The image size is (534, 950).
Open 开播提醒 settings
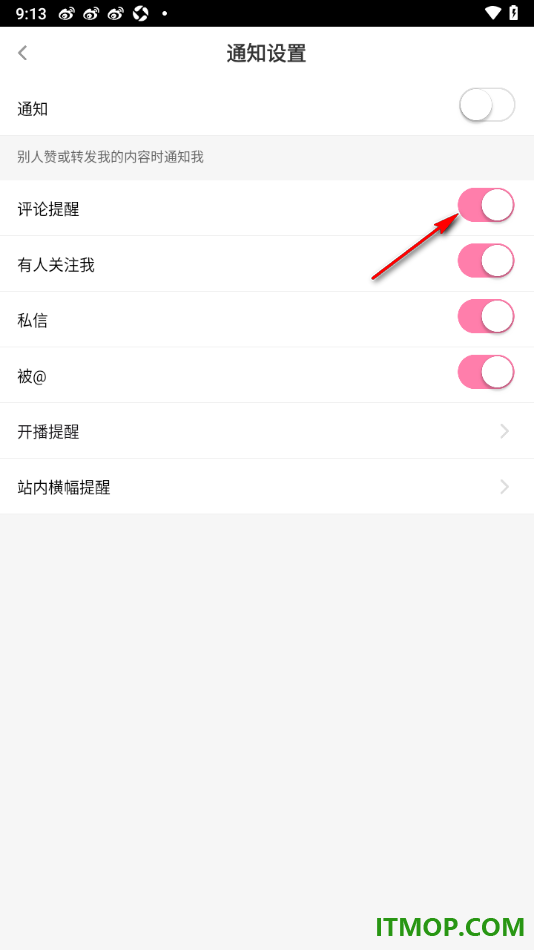[x=267, y=431]
